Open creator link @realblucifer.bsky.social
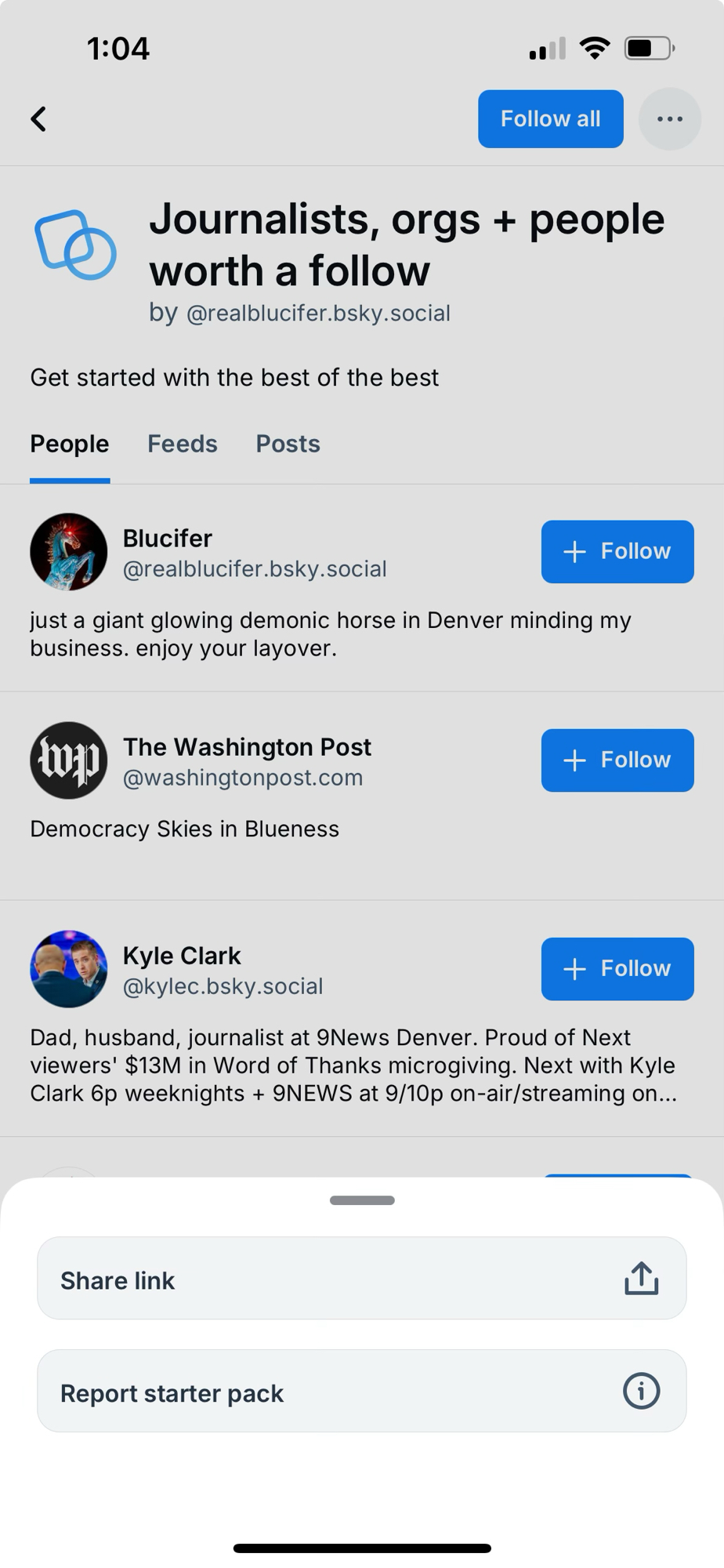724x1568 pixels. tap(317, 314)
